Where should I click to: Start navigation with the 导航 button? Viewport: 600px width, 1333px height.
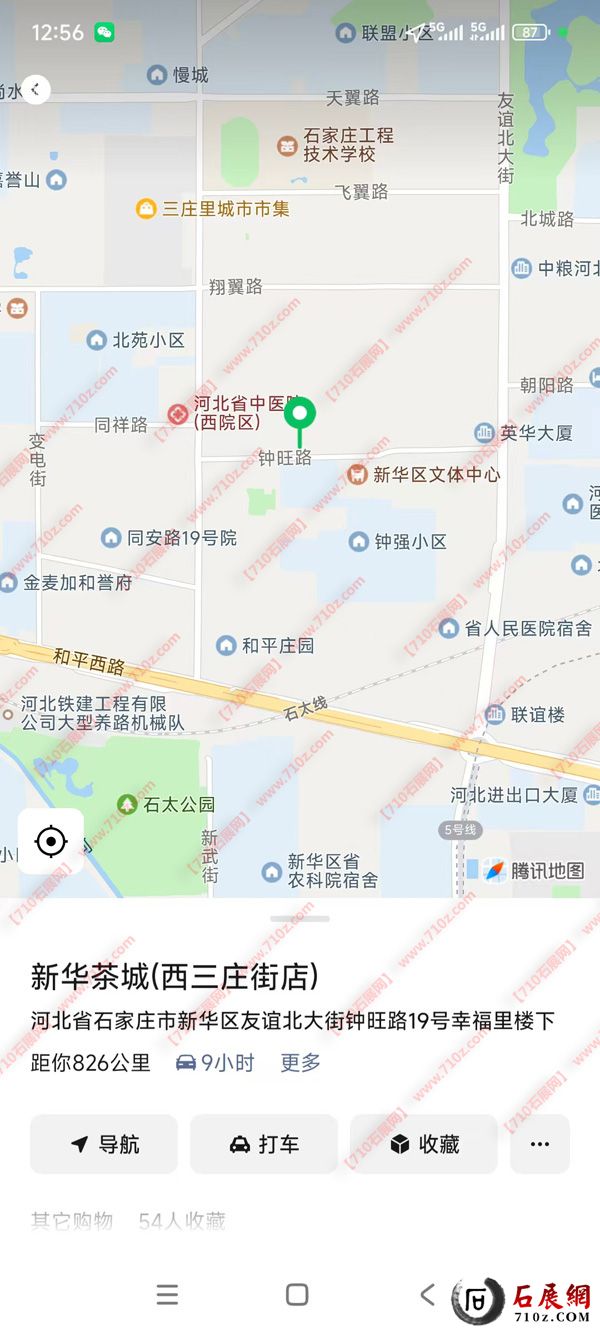104,1144
